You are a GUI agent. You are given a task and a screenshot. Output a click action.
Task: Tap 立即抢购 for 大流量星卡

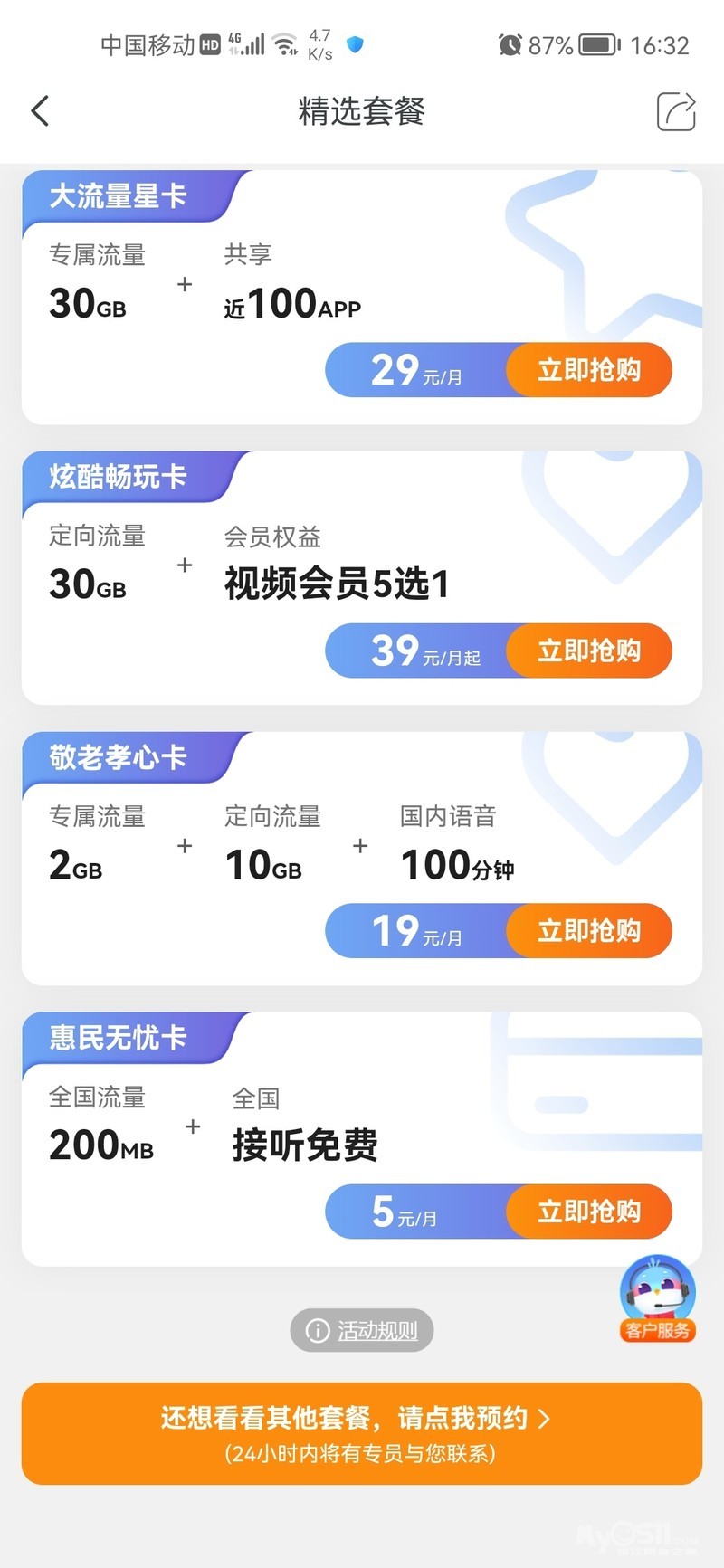(589, 370)
